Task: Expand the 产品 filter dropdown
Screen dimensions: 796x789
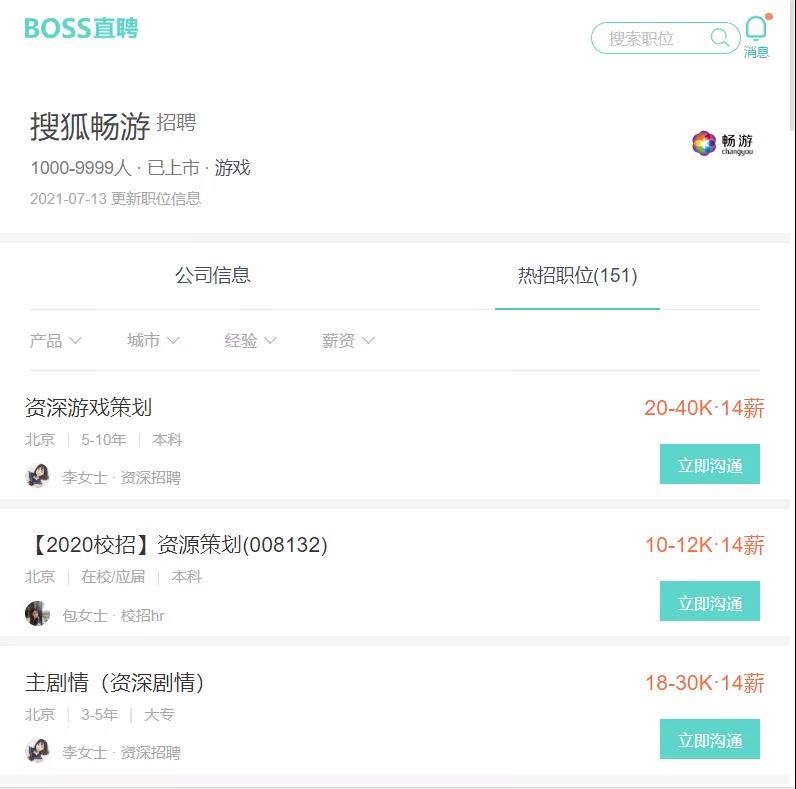Action: (56, 341)
